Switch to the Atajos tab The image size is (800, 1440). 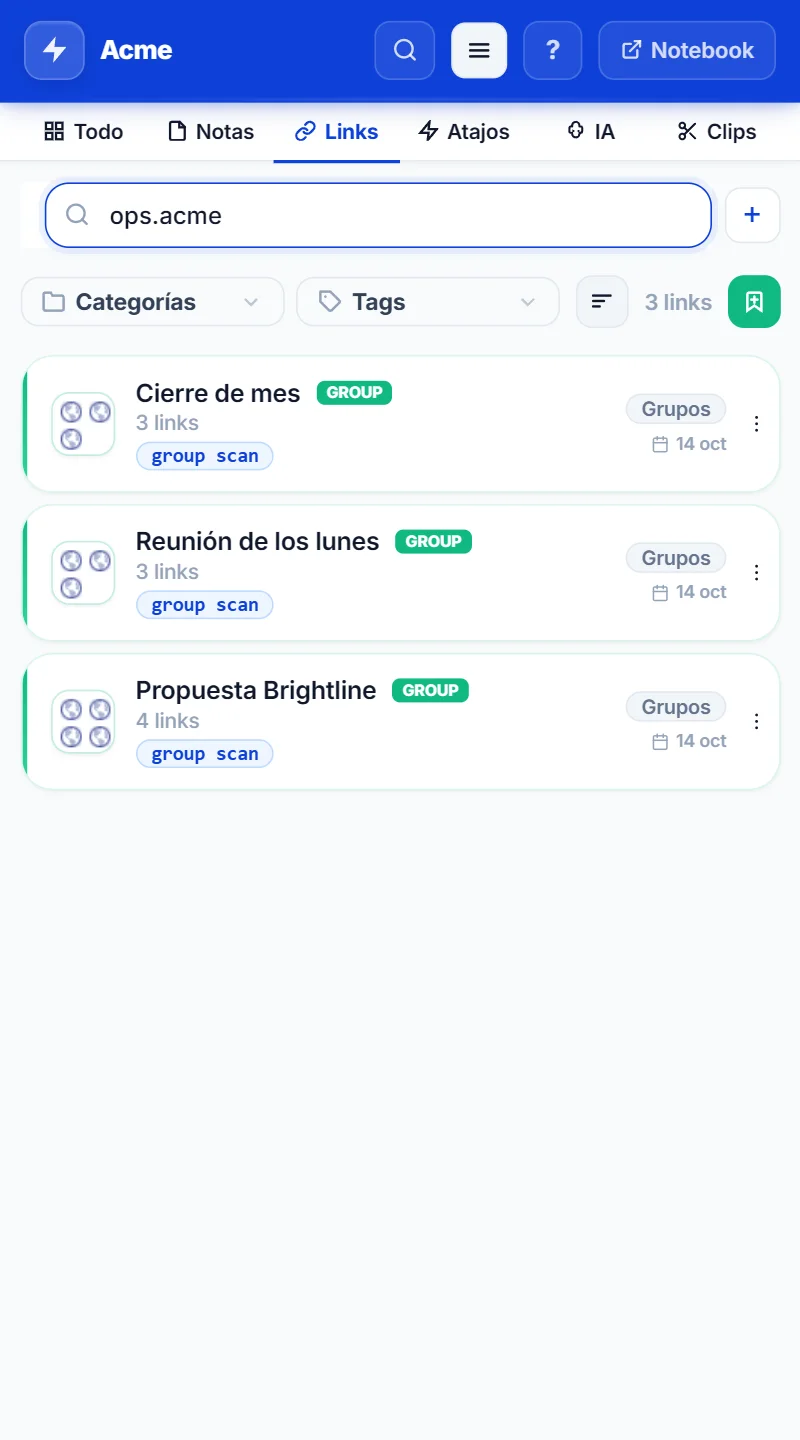click(463, 132)
